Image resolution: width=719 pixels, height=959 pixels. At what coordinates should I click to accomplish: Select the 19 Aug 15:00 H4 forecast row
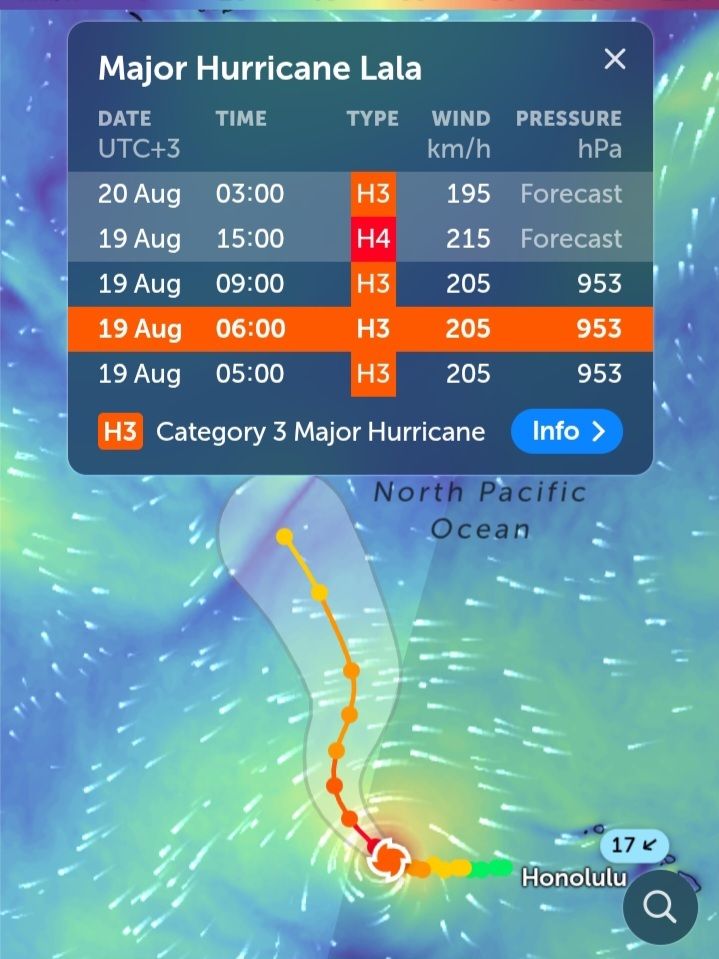(360, 239)
